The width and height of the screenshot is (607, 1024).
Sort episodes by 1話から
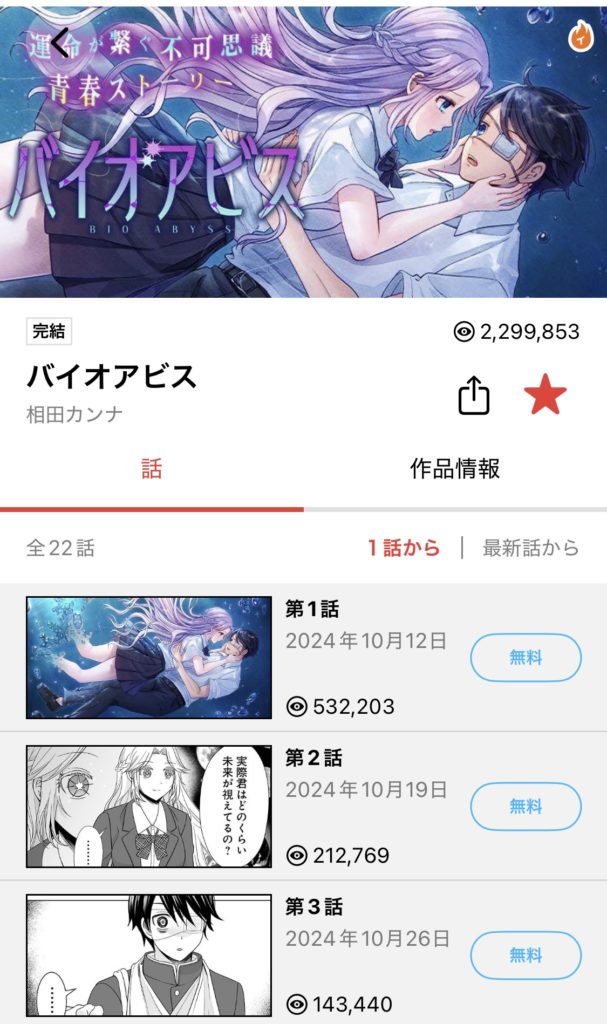coord(403,548)
